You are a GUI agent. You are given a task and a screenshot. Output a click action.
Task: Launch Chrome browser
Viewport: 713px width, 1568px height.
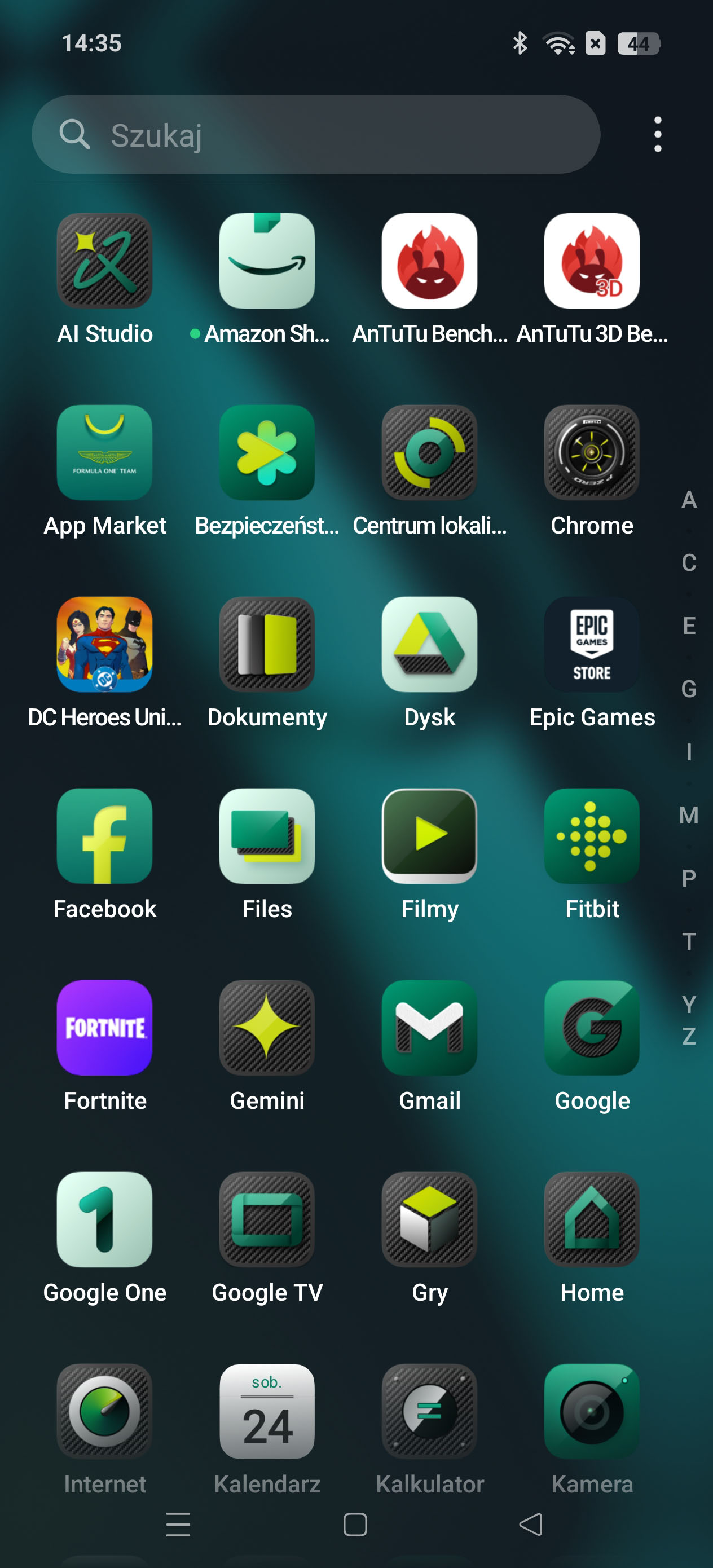(591, 453)
